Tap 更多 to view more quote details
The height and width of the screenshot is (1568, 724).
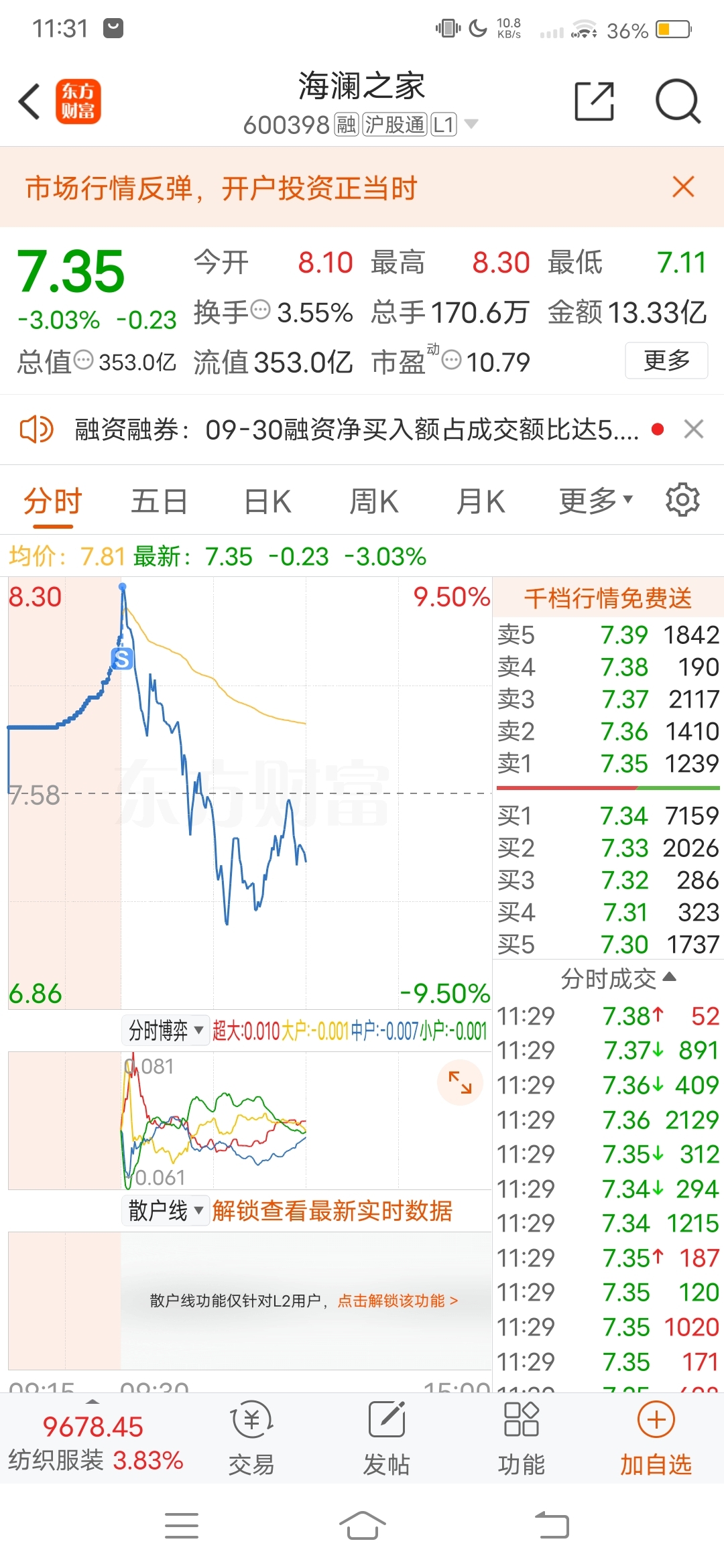click(x=666, y=360)
